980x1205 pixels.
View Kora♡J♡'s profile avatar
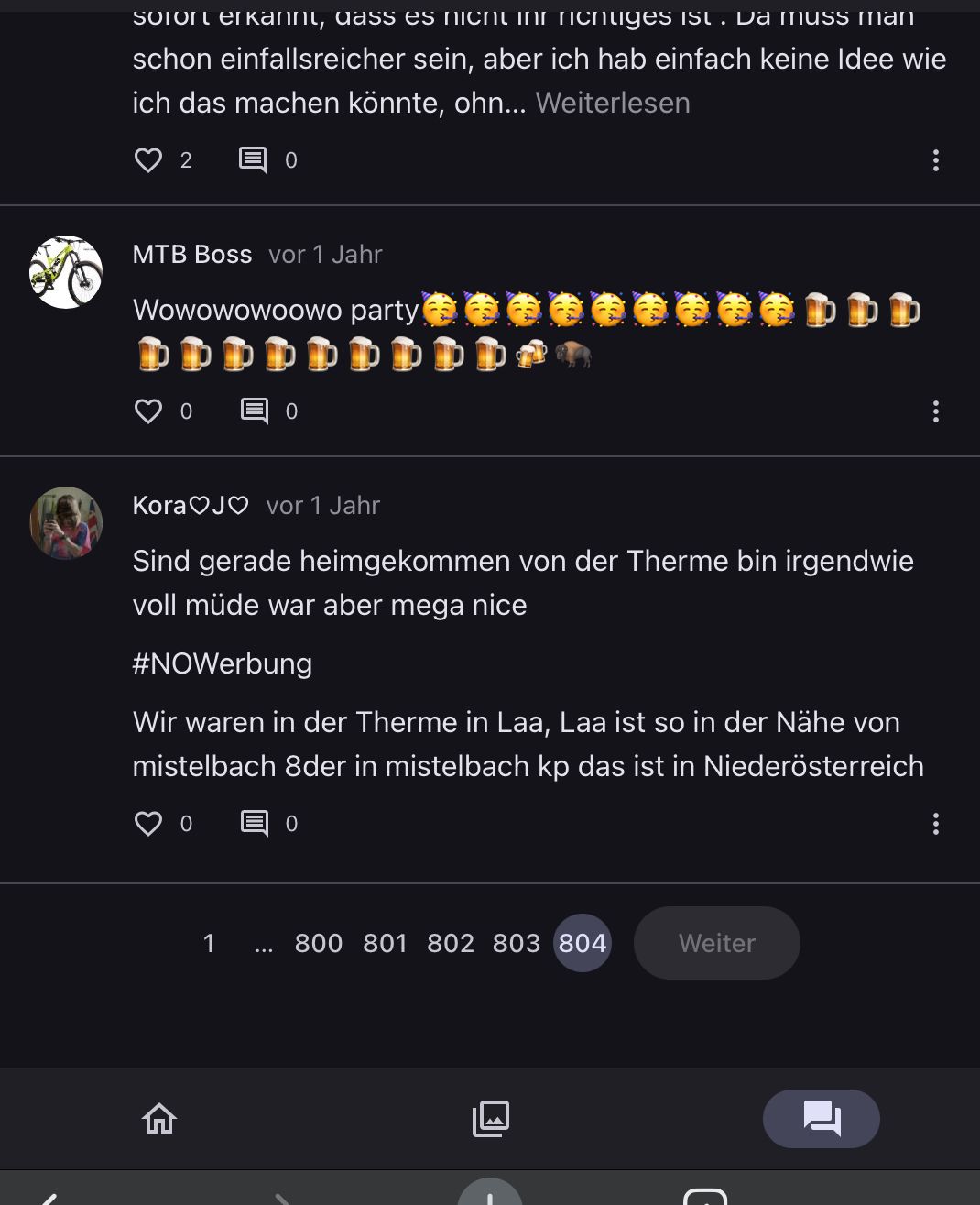tap(66, 523)
